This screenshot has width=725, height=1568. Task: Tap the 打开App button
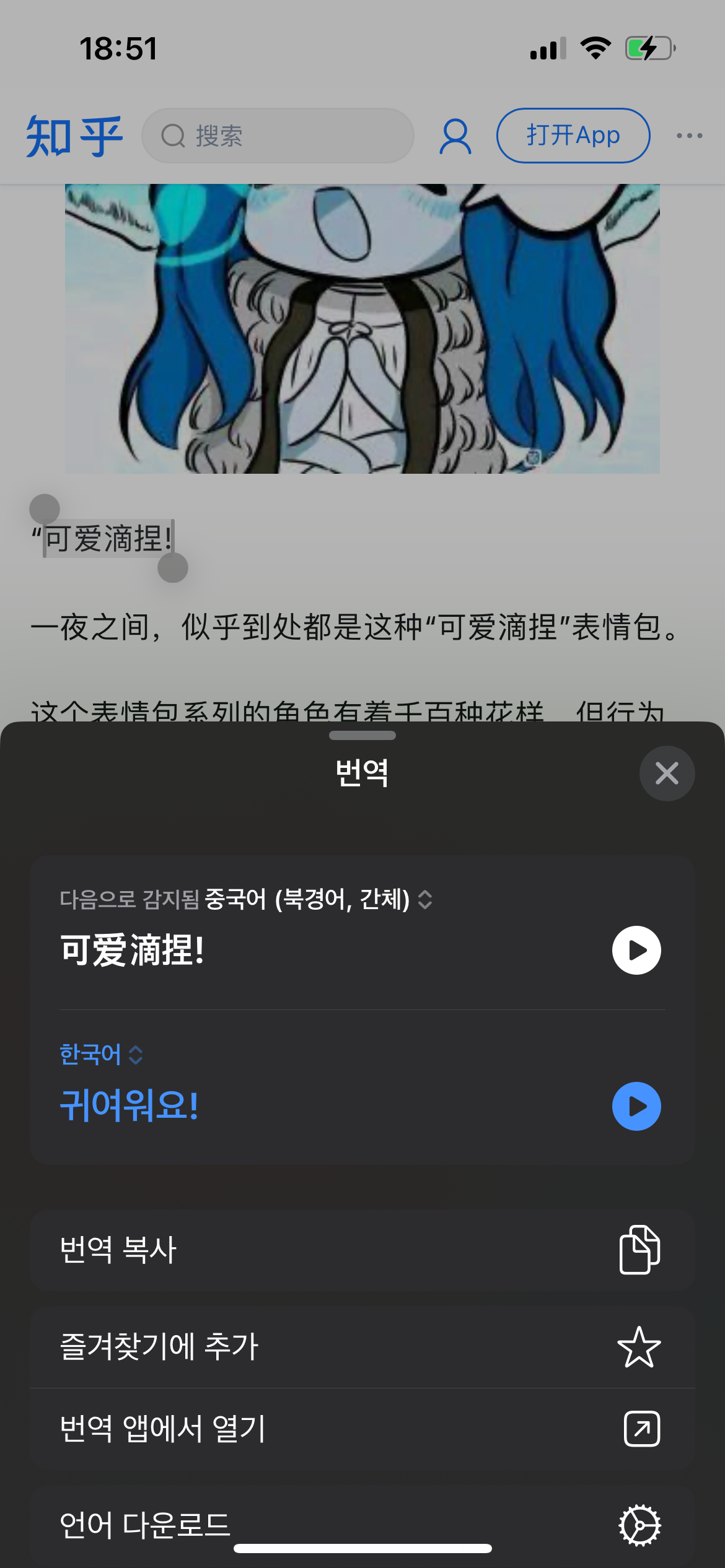(x=573, y=136)
